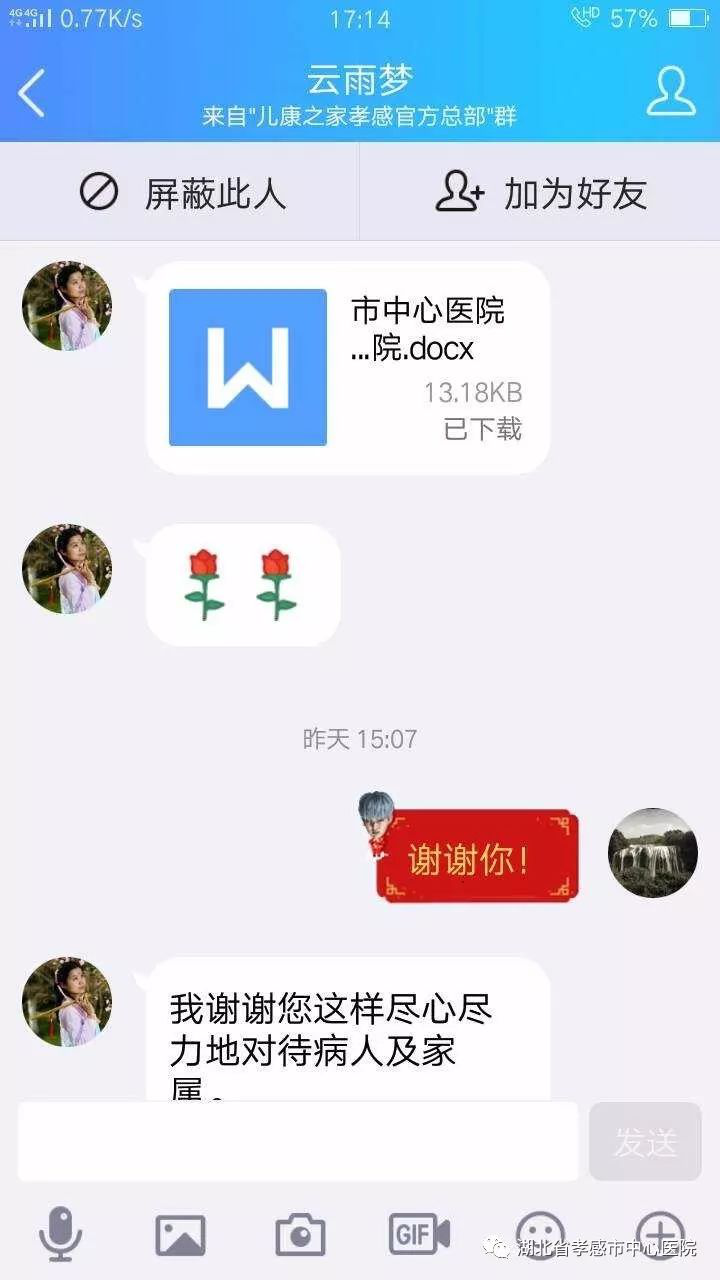Open the contact profile icon

pos(670,92)
